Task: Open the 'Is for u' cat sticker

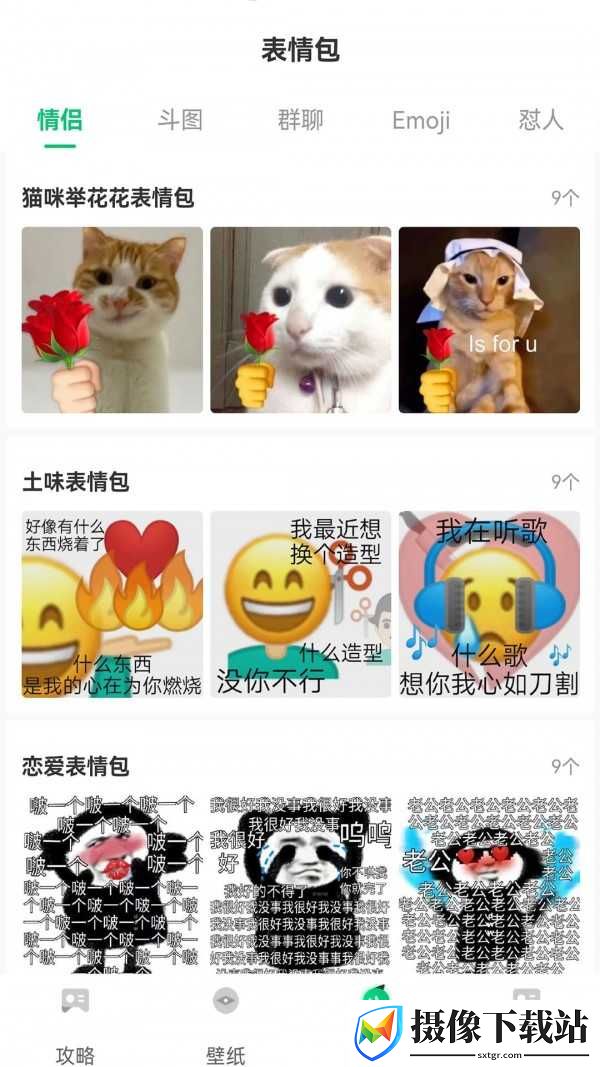Action: [489, 320]
